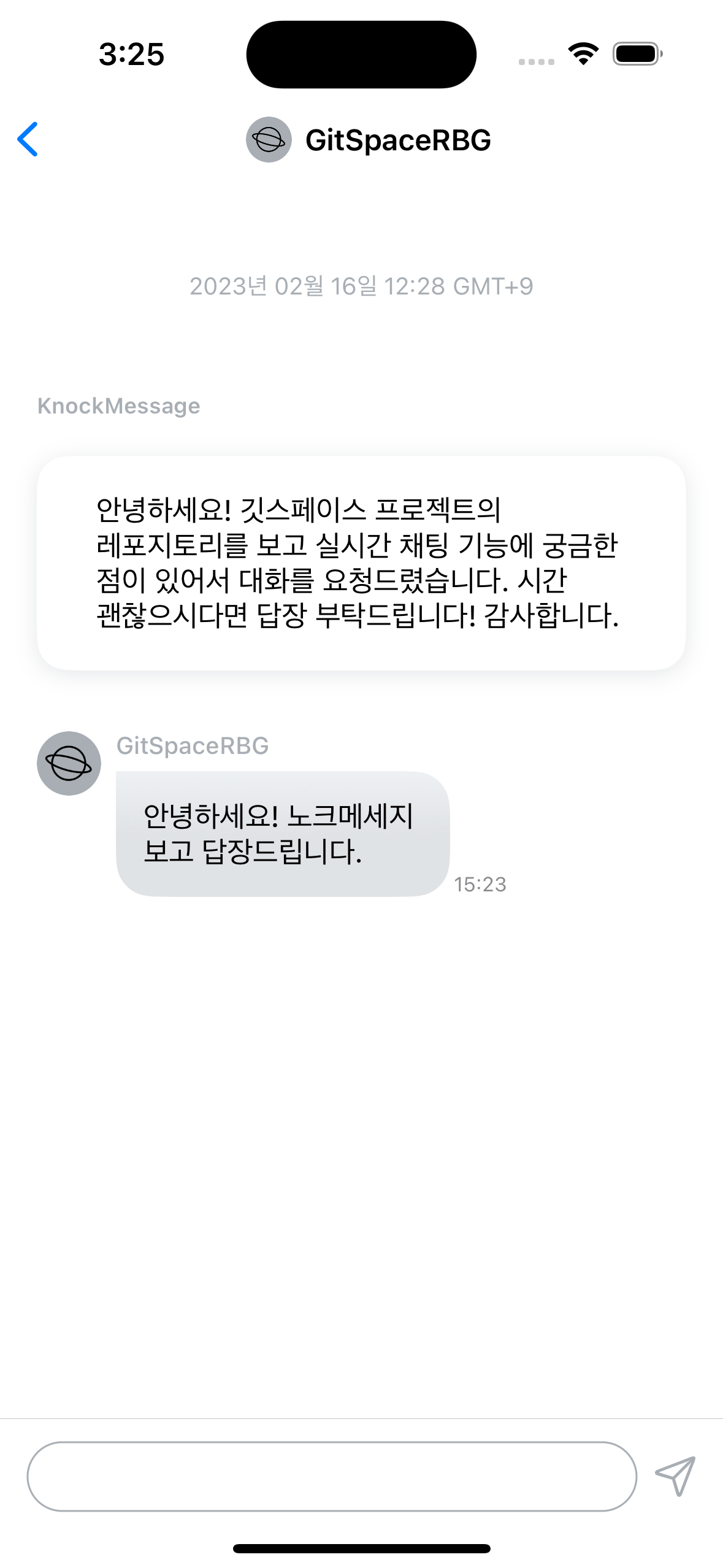
Task: Send the message with the paper plane icon
Action: pyautogui.click(x=675, y=1476)
